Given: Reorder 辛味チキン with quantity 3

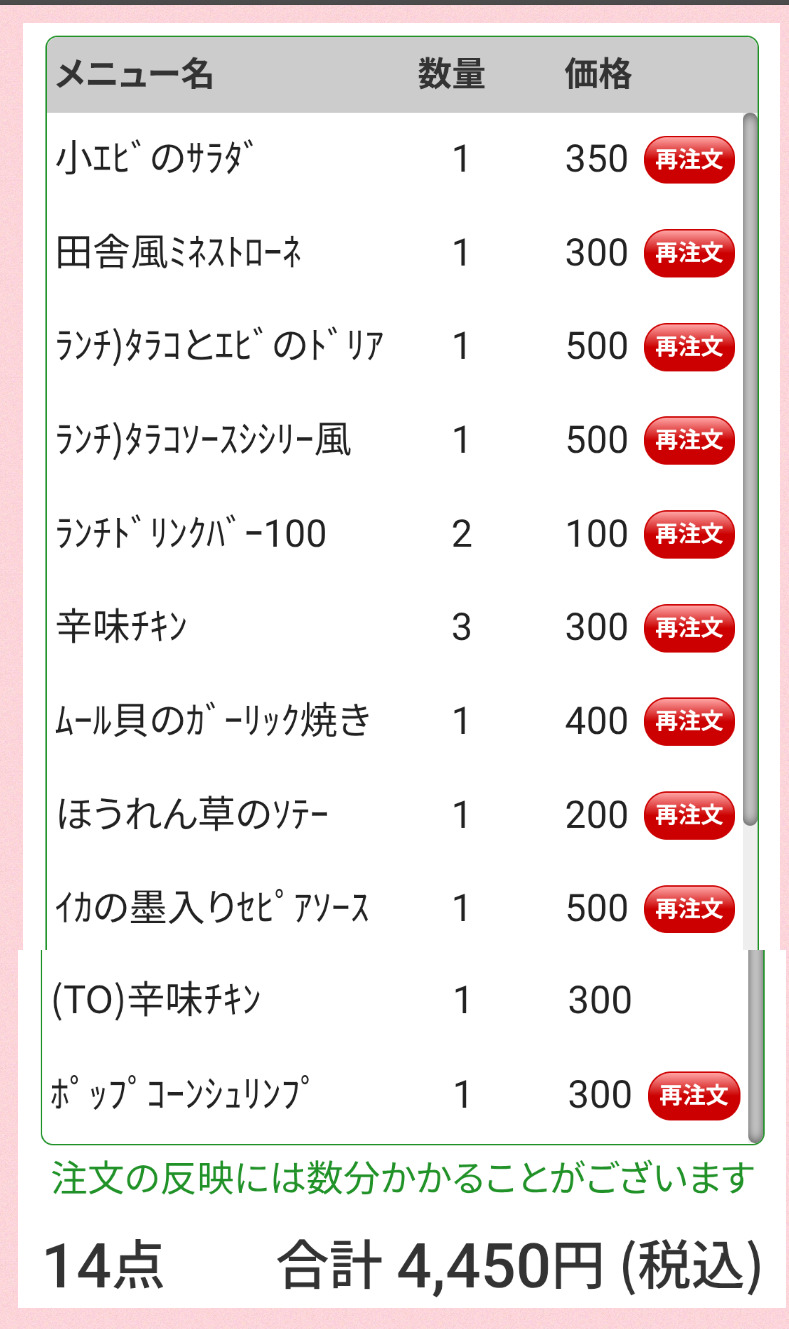Looking at the screenshot, I should coord(689,628).
